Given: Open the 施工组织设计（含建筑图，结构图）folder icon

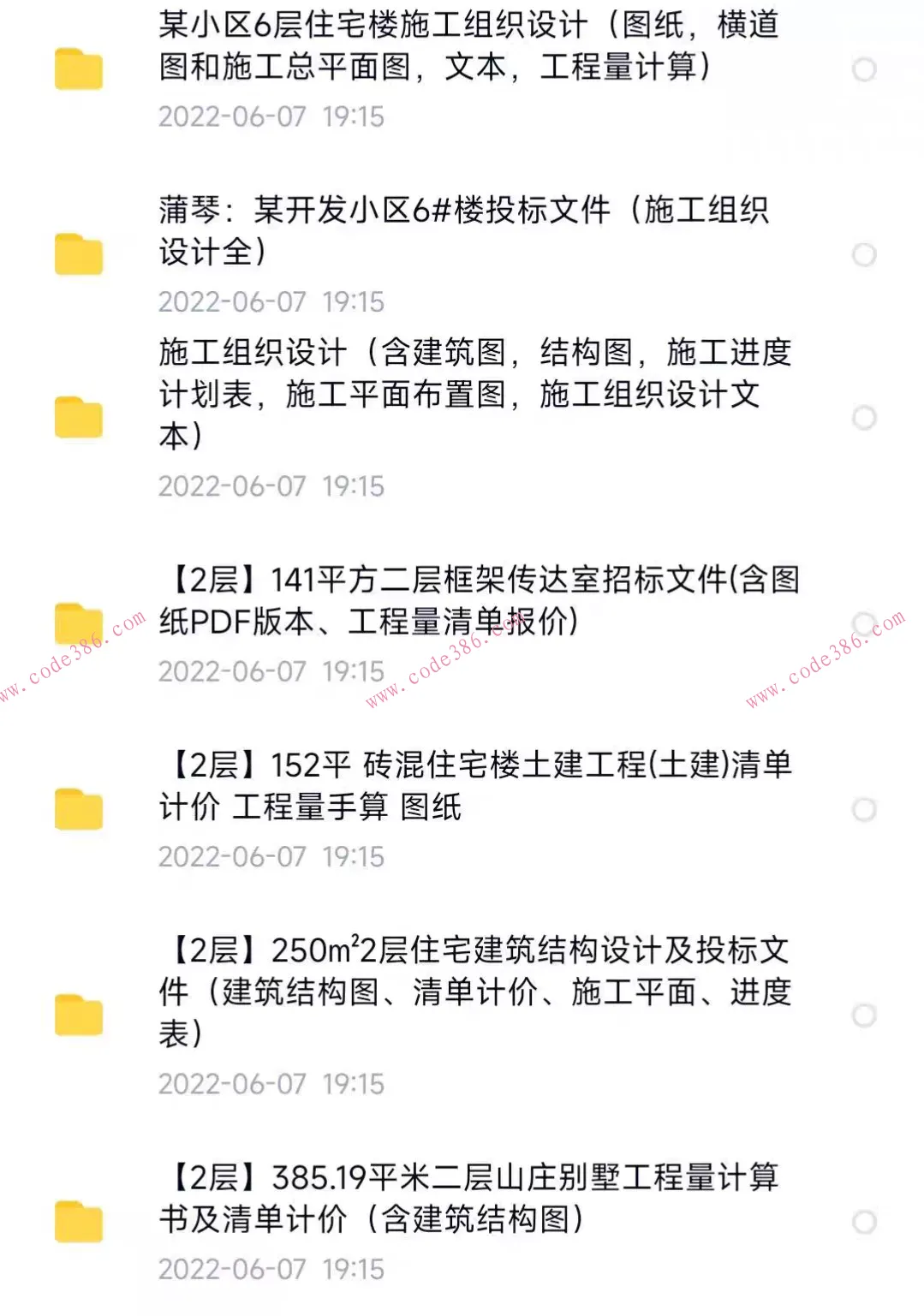Looking at the screenshot, I should click(x=81, y=417).
